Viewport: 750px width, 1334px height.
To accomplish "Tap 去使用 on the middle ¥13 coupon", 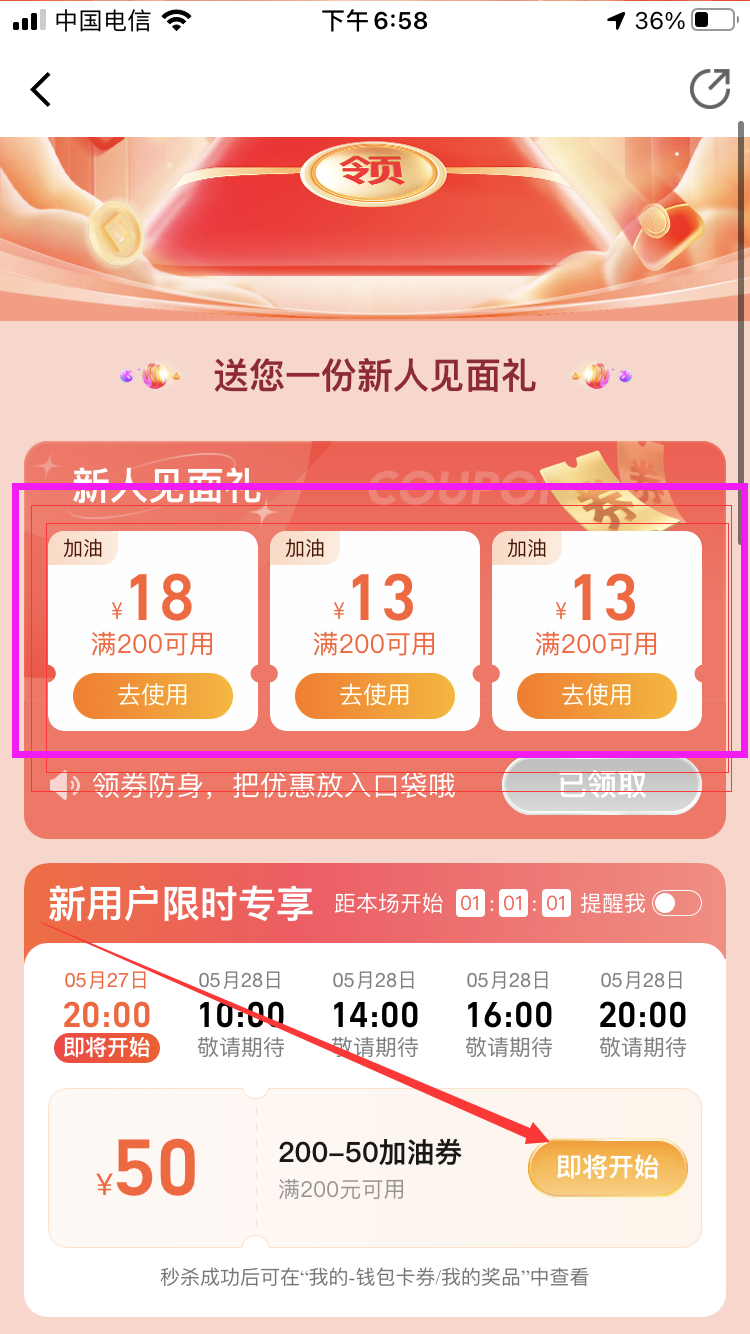I will pos(374,695).
